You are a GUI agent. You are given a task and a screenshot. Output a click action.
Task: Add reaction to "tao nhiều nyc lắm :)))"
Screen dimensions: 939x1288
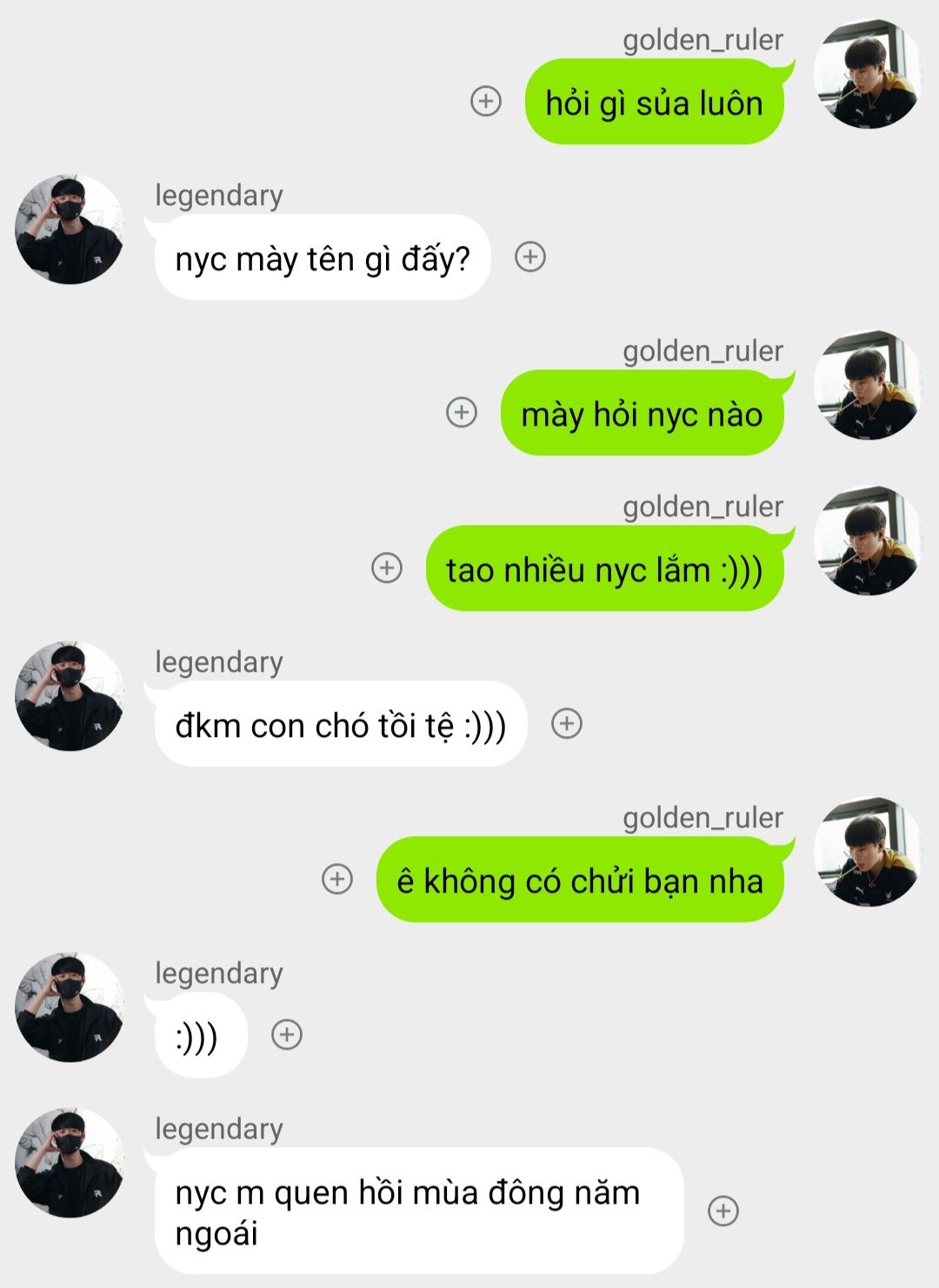(387, 568)
